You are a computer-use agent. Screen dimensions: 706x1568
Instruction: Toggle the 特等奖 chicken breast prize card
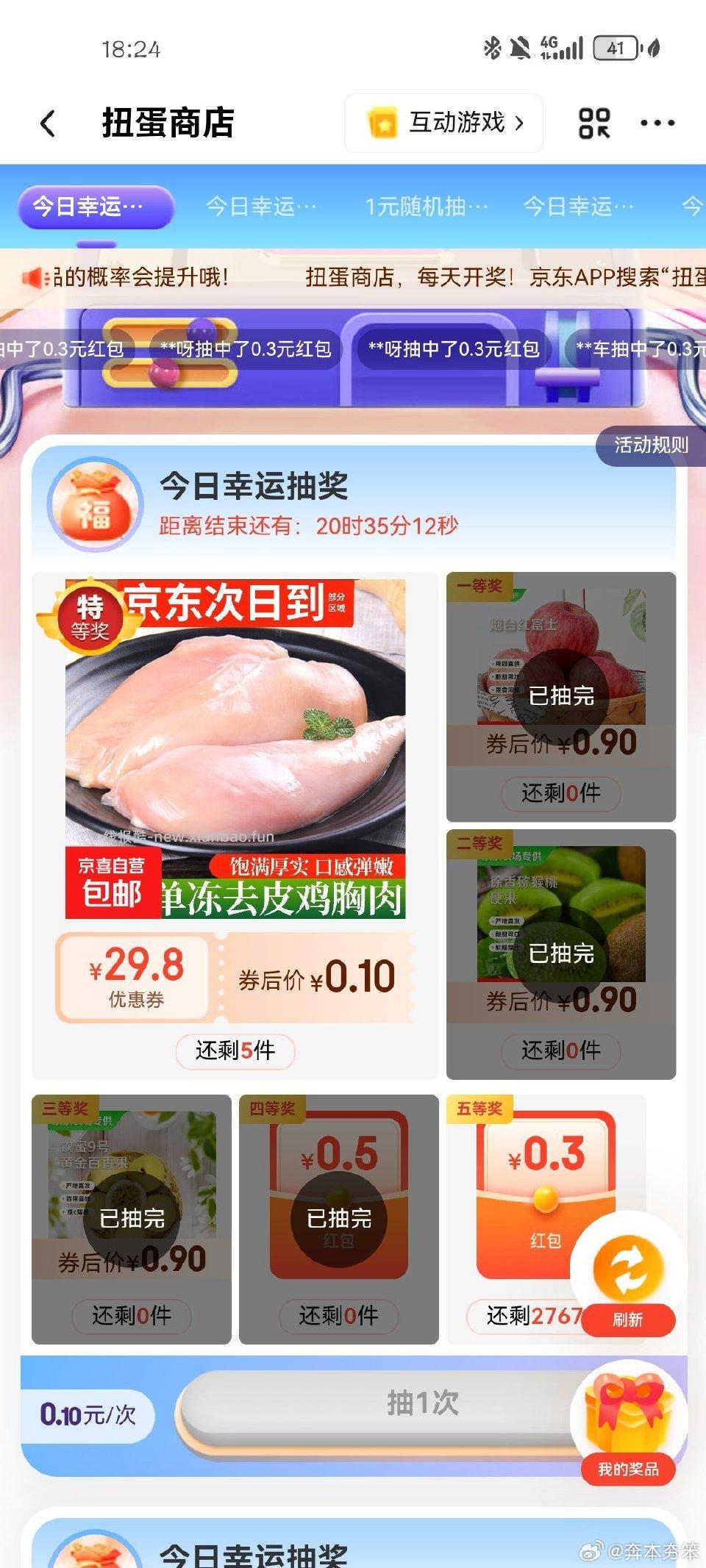[235, 809]
